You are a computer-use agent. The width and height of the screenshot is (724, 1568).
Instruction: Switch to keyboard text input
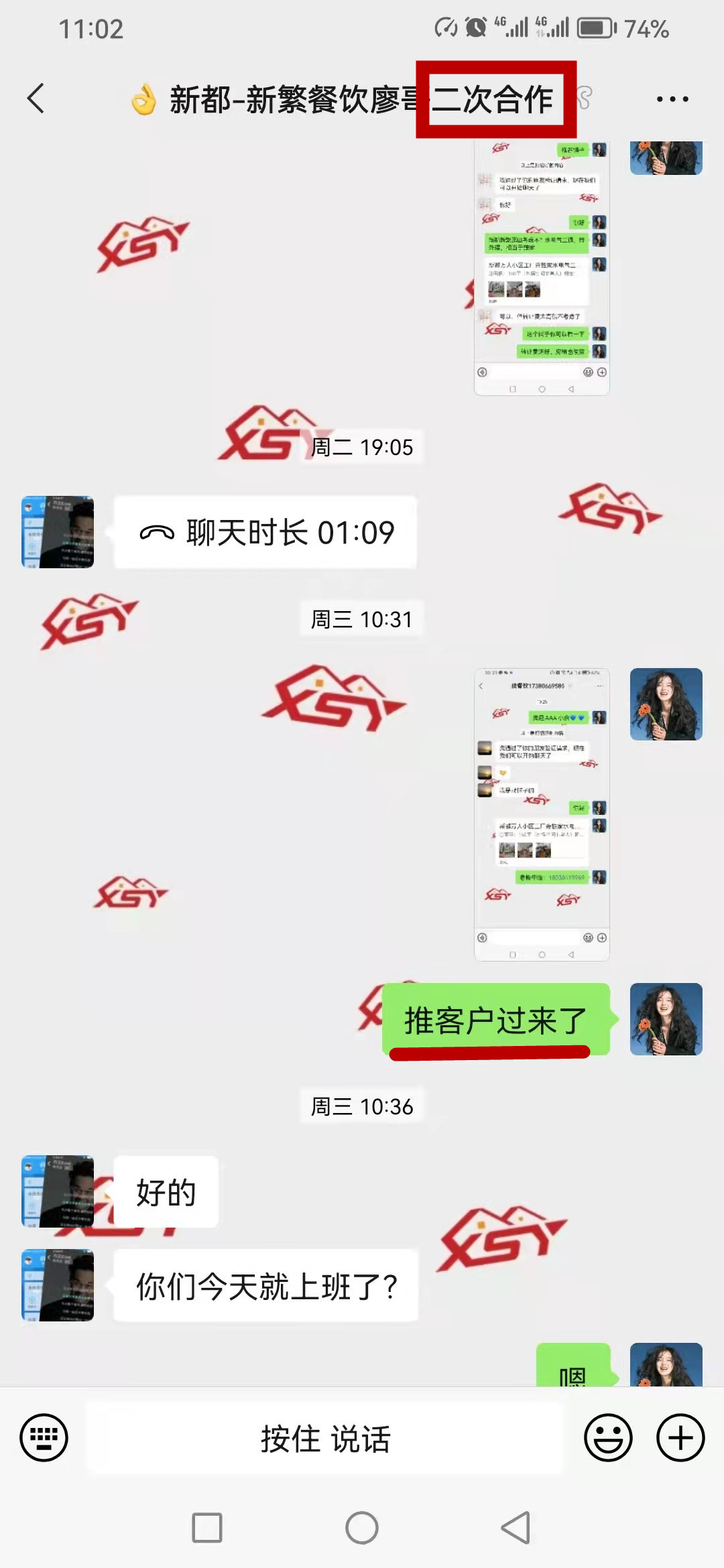point(44,1438)
